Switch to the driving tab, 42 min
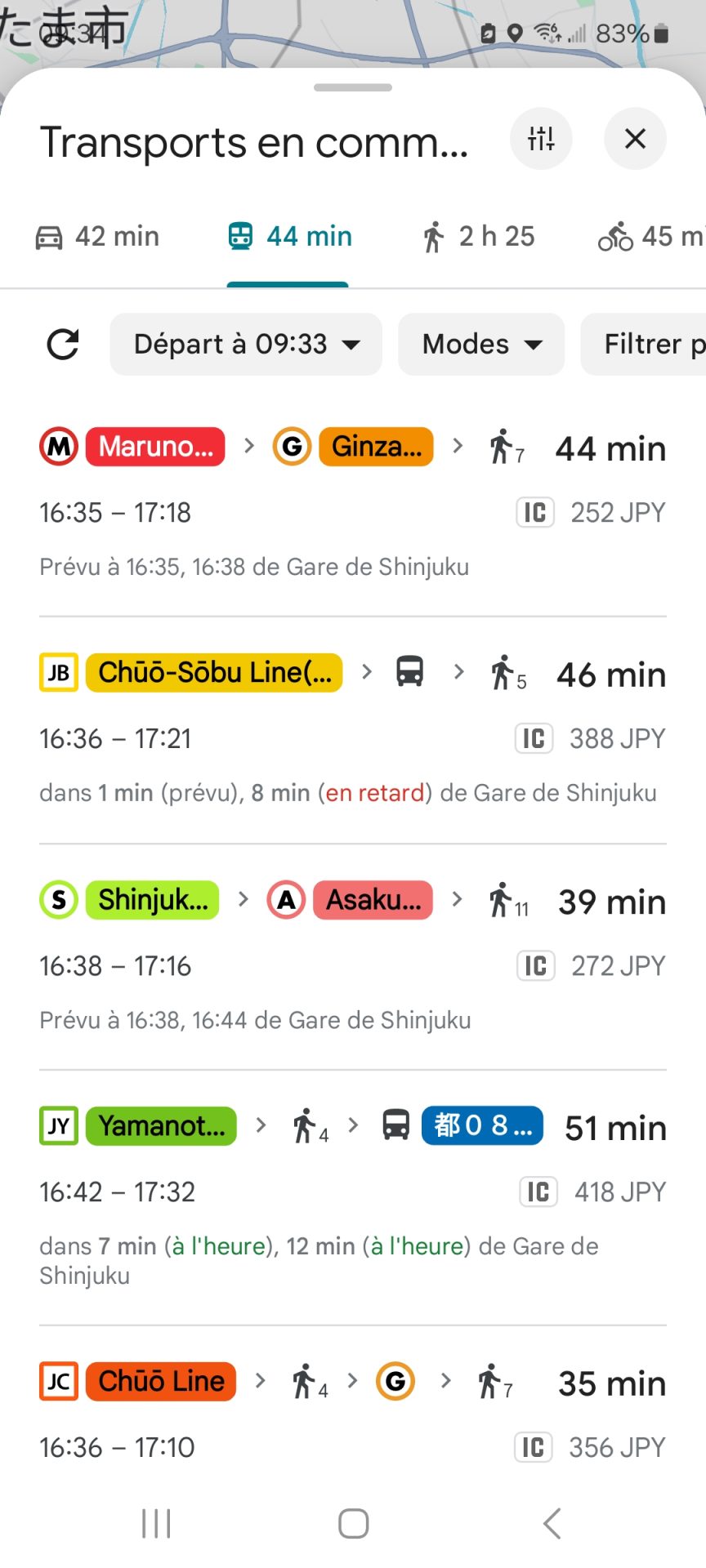This screenshot has height=1568, width=706. [97, 237]
